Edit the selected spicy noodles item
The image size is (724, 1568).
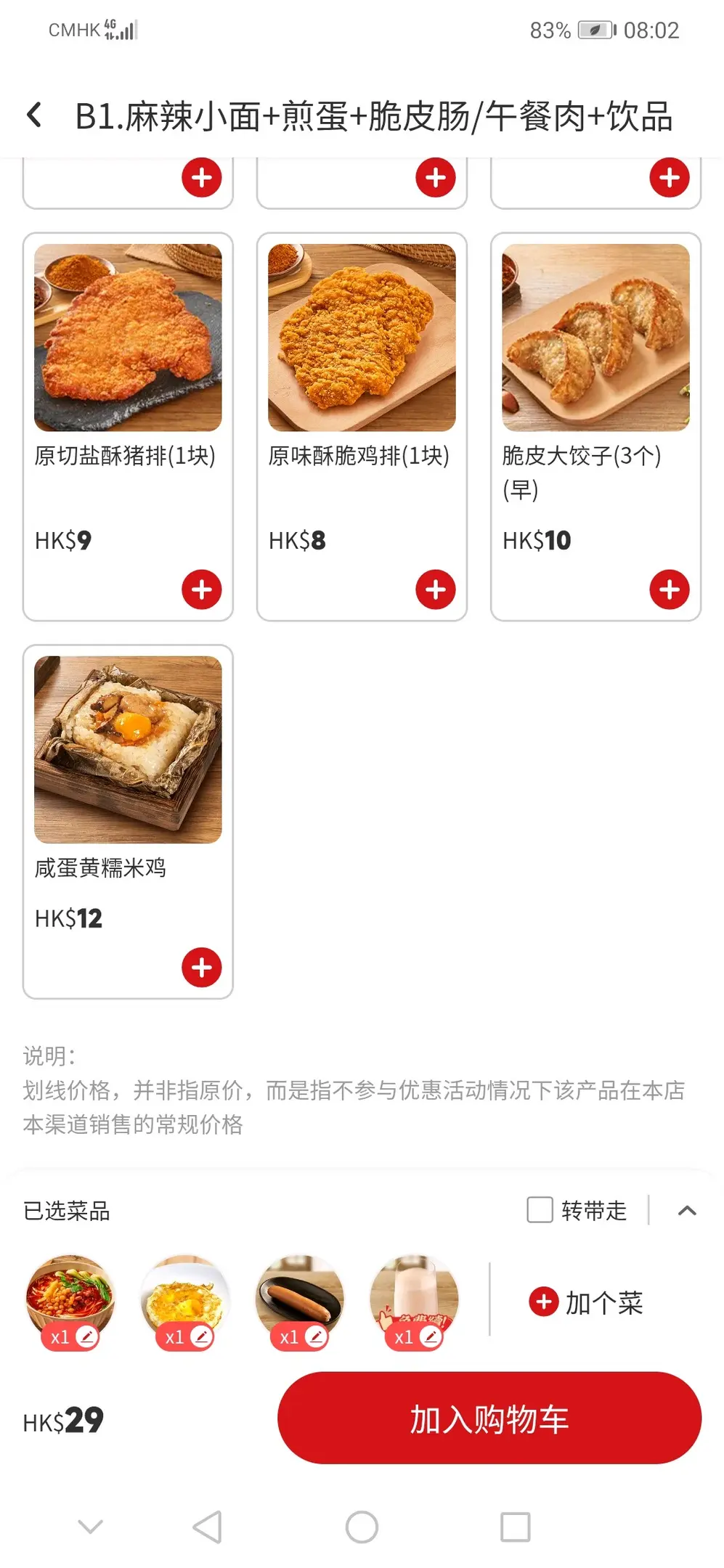86,1336
